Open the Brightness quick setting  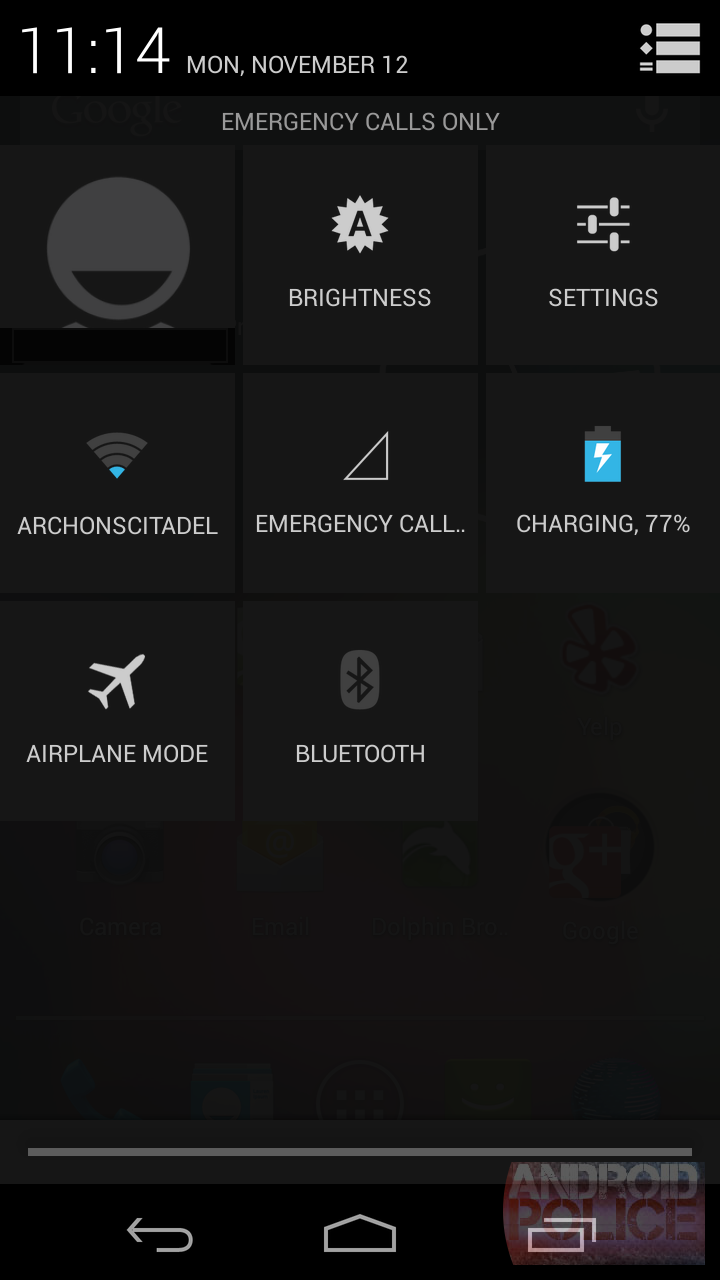point(360,255)
